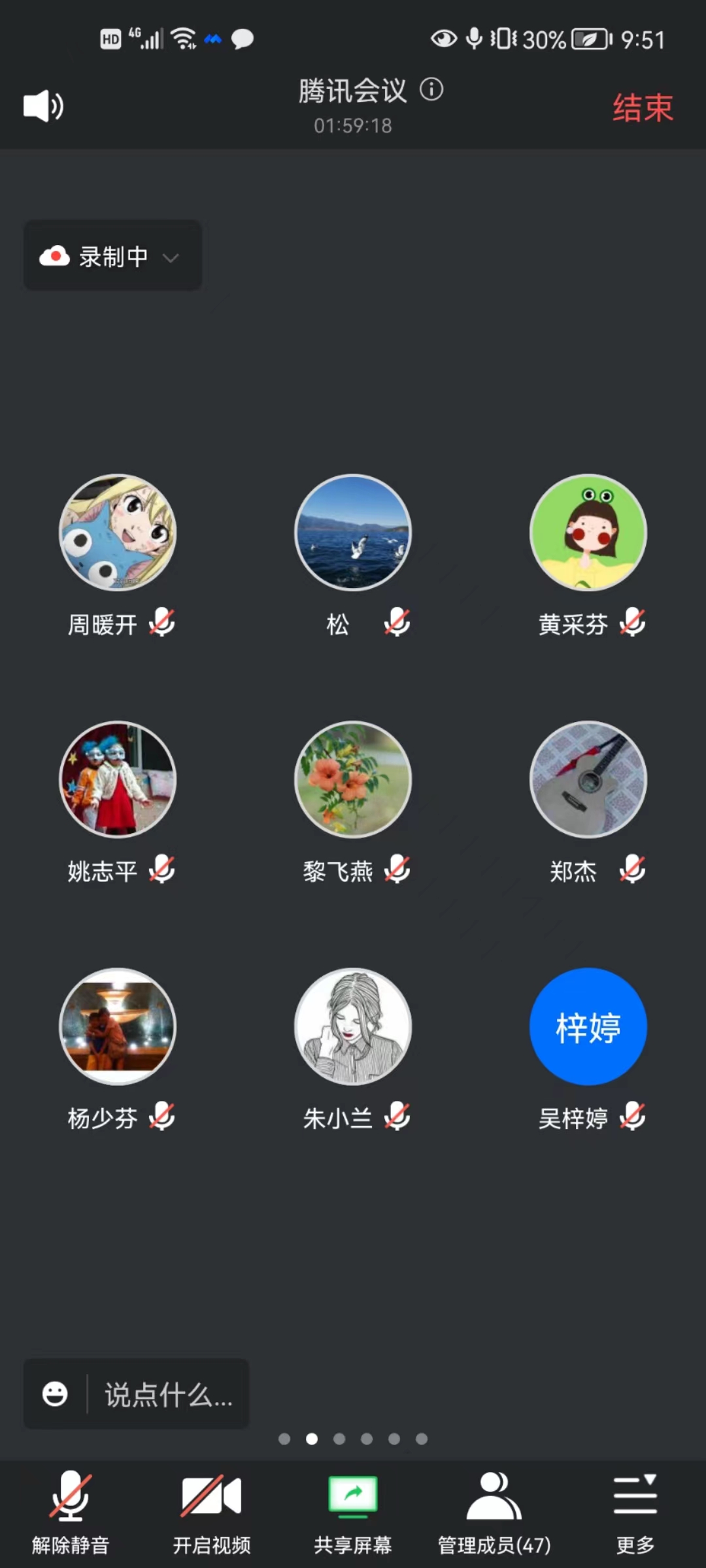Viewport: 706px width, 1568px height.
Task: Select participant 姚志平
Action: pyautogui.click(x=118, y=779)
